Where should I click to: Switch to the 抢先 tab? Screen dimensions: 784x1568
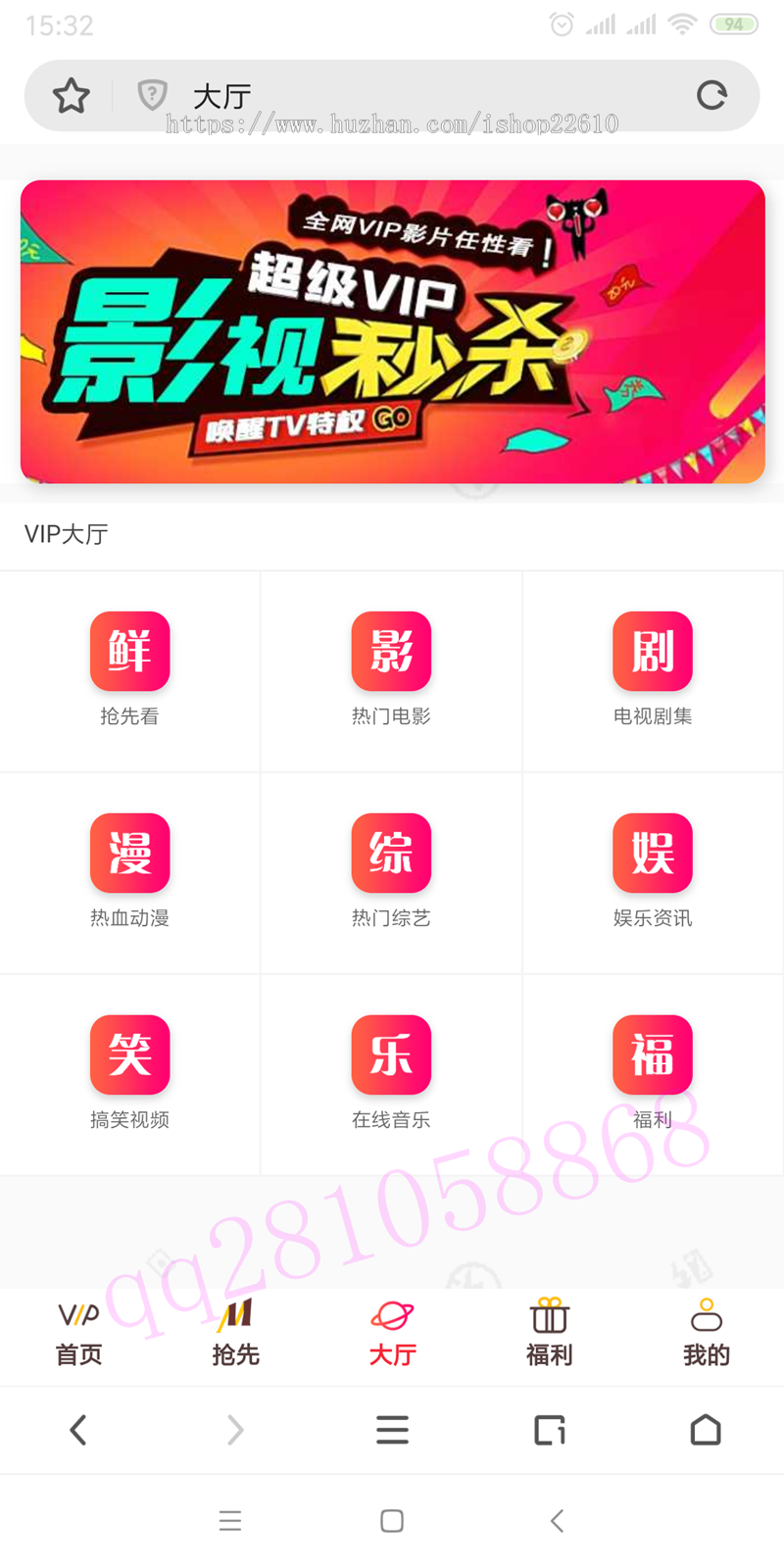pos(235,1335)
